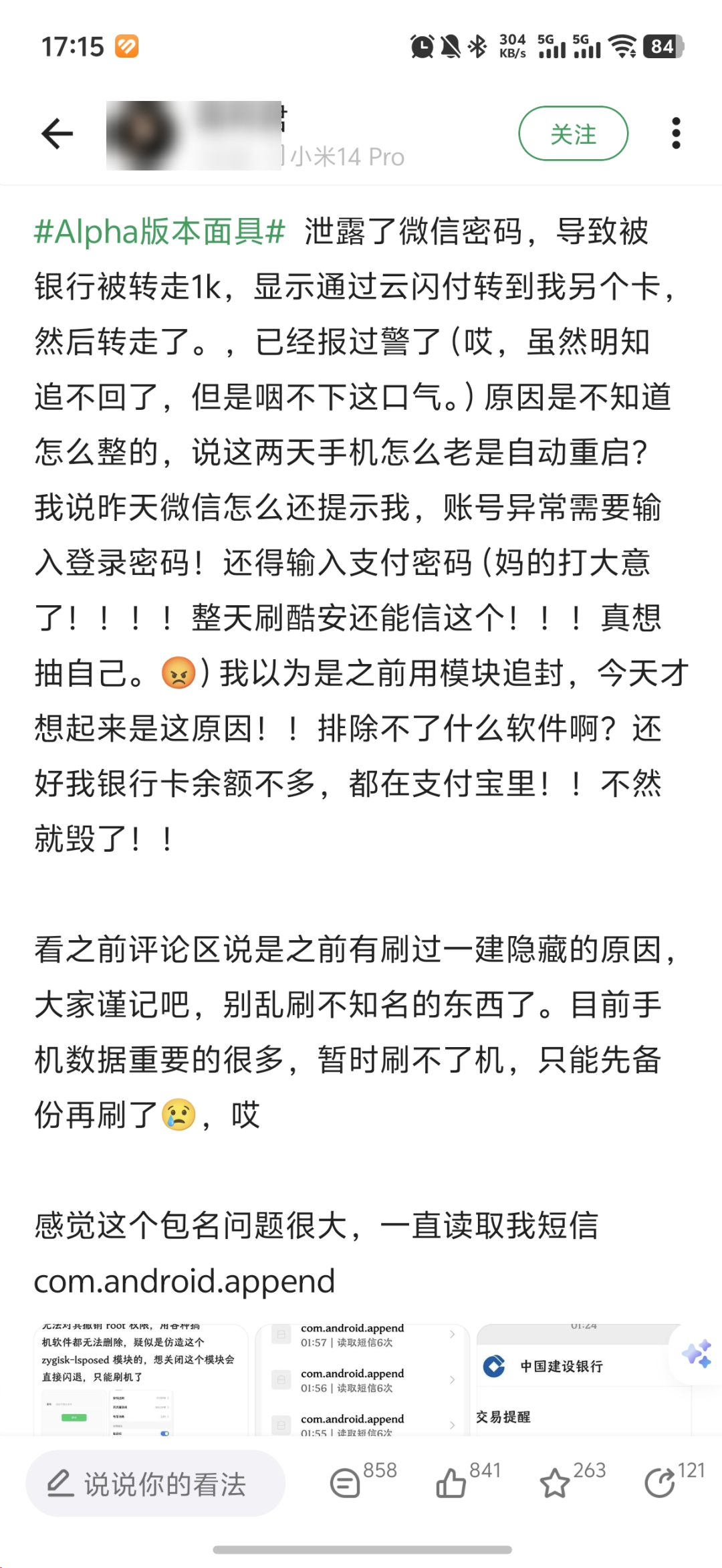The image size is (722, 1568).
Task: Follow the author with 关注 button
Action: [x=573, y=134]
